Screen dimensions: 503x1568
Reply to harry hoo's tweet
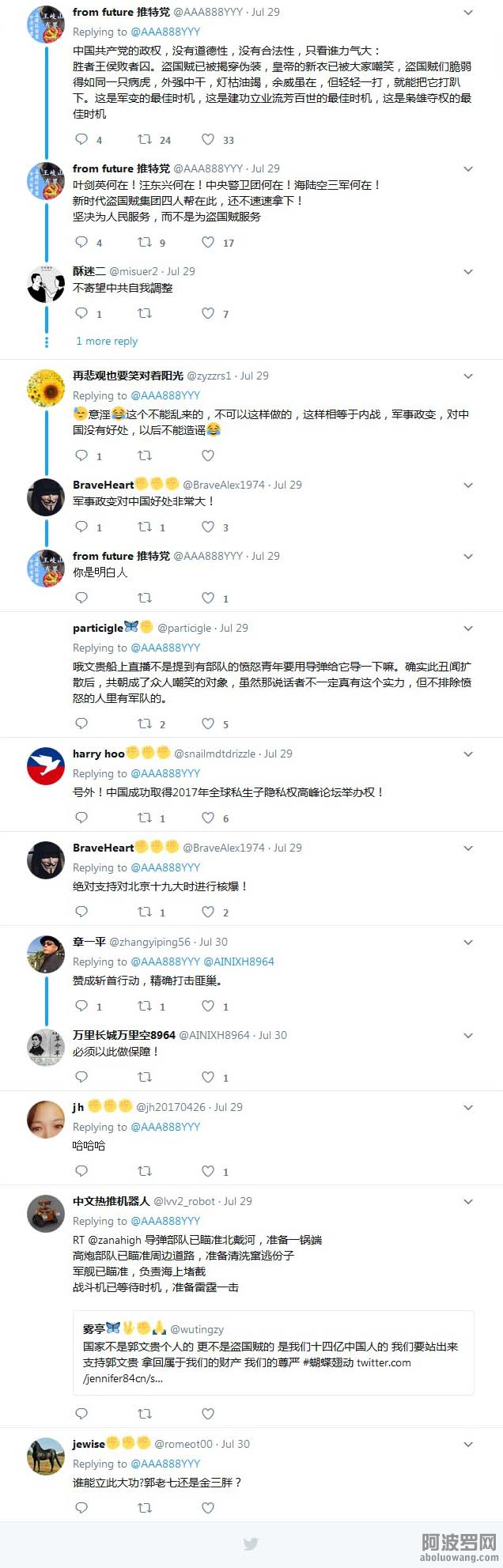pos(81,818)
